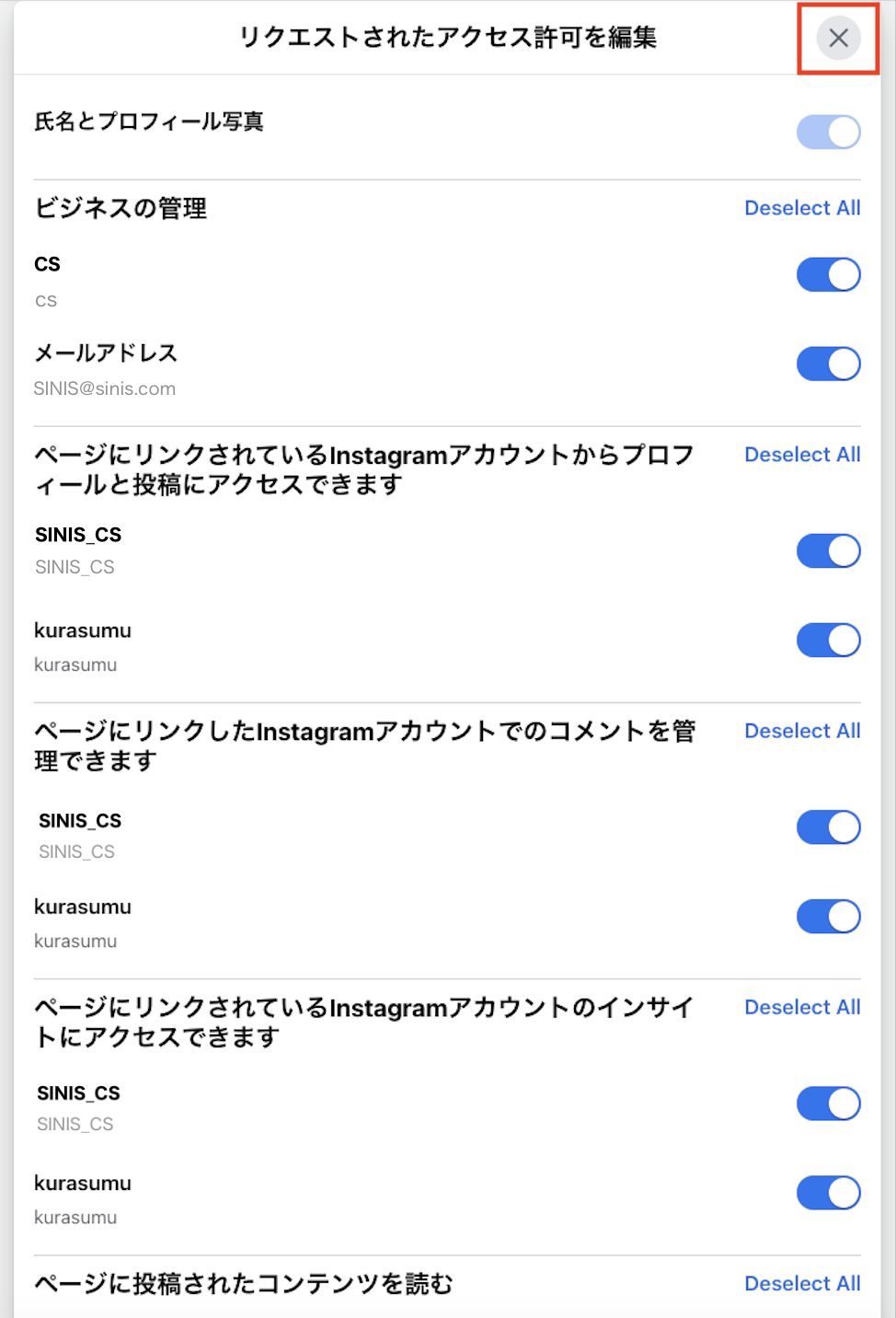Deselect all for ページに投稿されたコンテンツを読む
896x1318 pixels.
802,1283
